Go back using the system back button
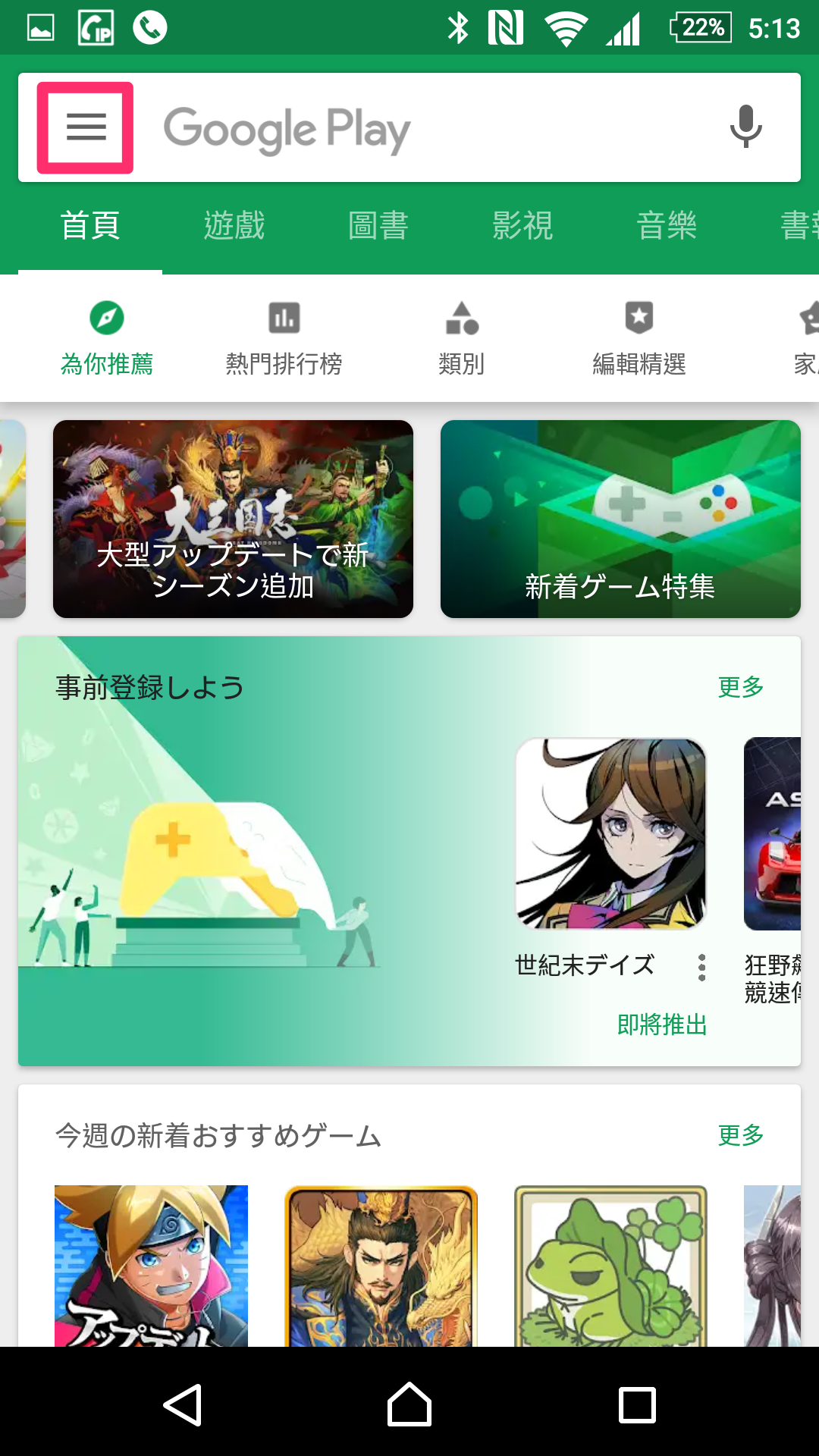Image resolution: width=819 pixels, height=1456 pixels. click(x=183, y=1404)
